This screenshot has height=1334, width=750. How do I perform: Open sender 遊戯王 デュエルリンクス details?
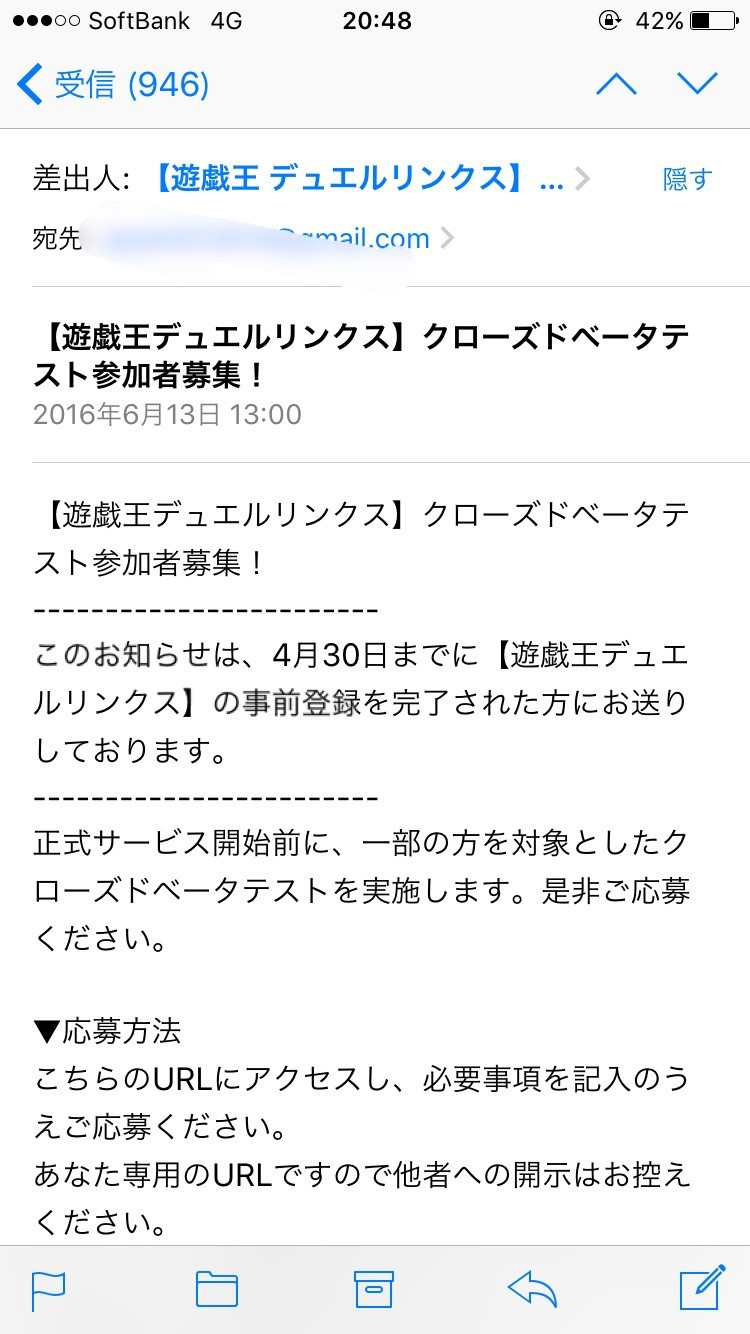coord(372,179)
